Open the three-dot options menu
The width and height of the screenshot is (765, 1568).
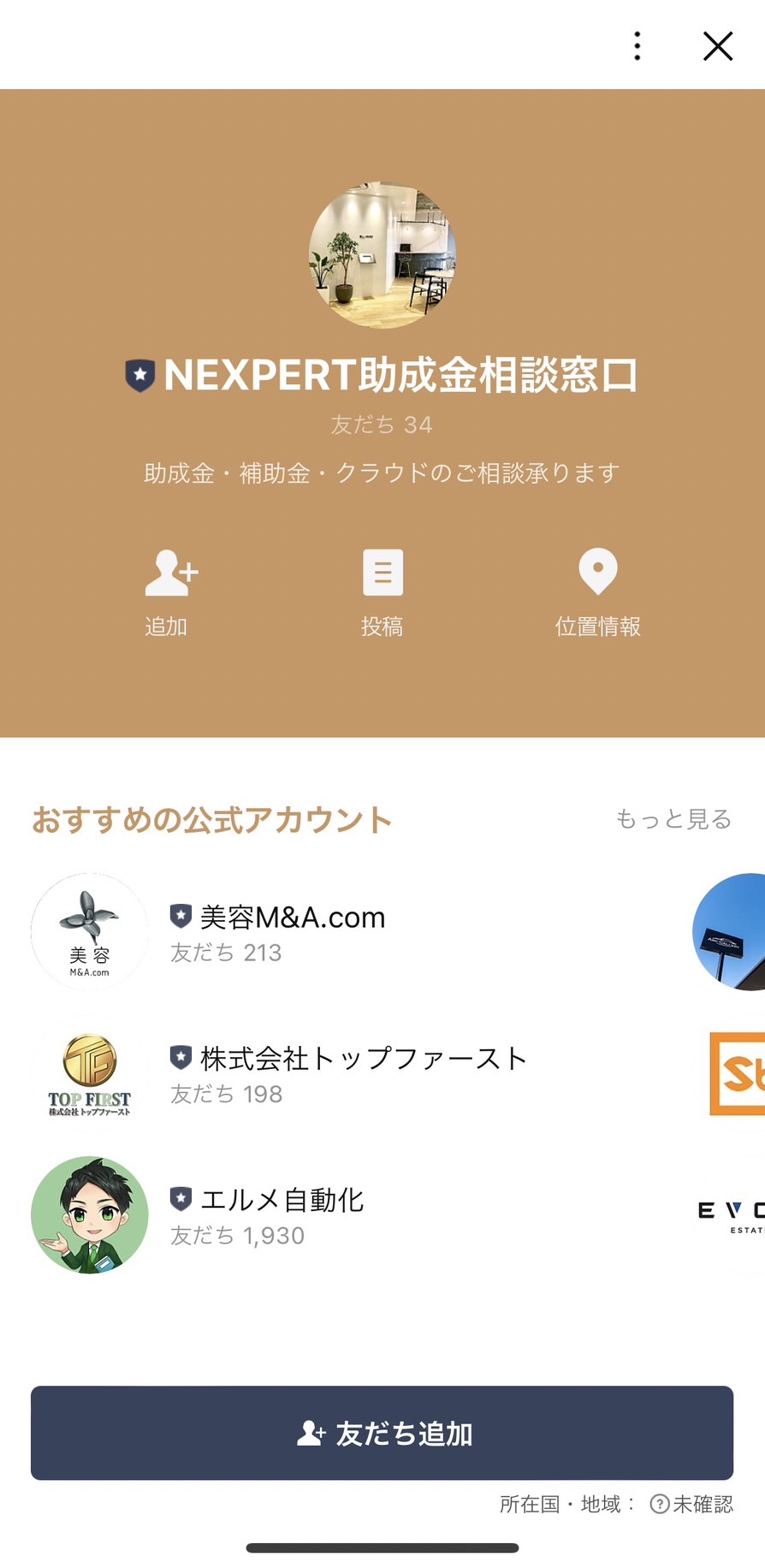(637, 46)
